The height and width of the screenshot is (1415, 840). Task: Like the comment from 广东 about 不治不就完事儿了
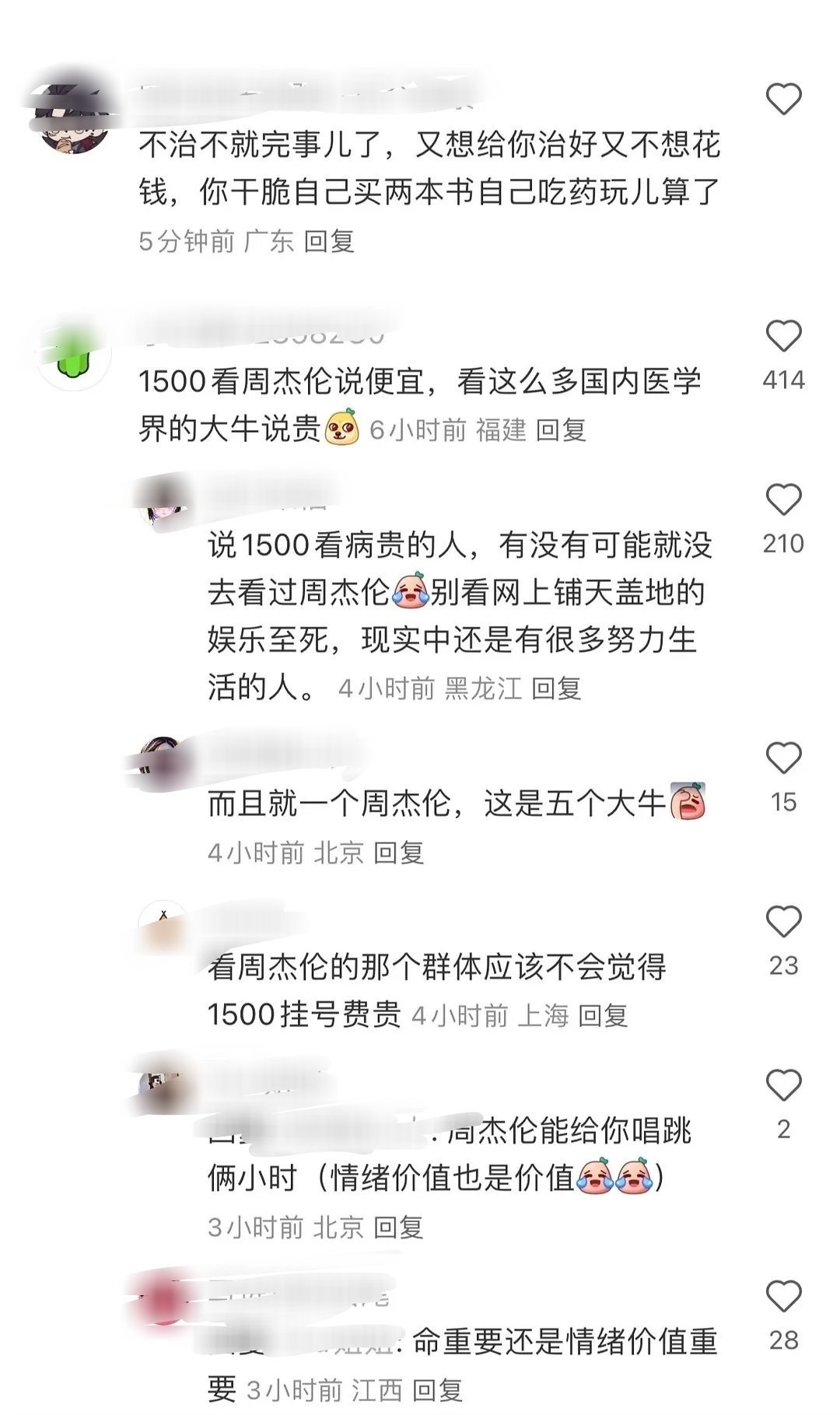pyautogui.click(x=783, y=100)
